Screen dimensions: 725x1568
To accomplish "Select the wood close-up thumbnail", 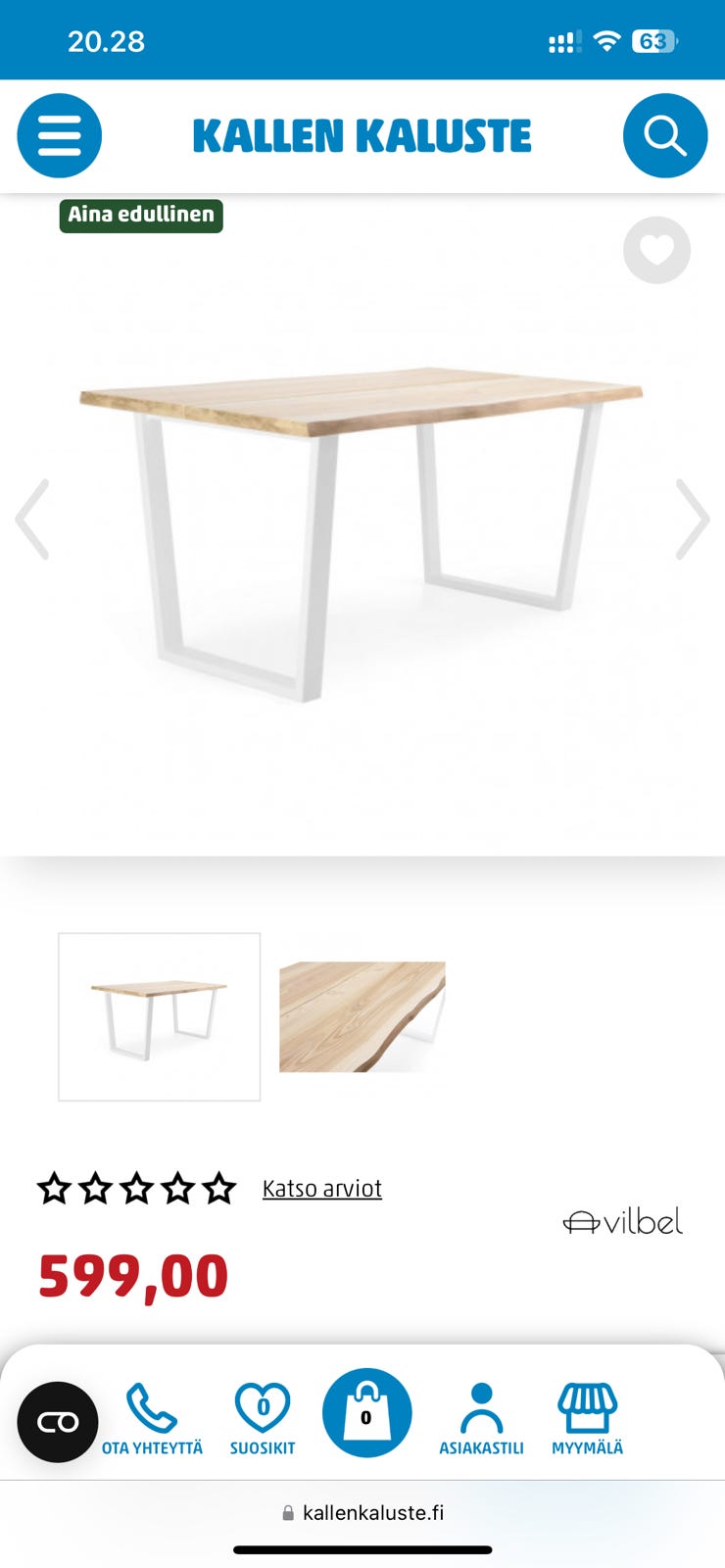I will (x=362, y=1017).
